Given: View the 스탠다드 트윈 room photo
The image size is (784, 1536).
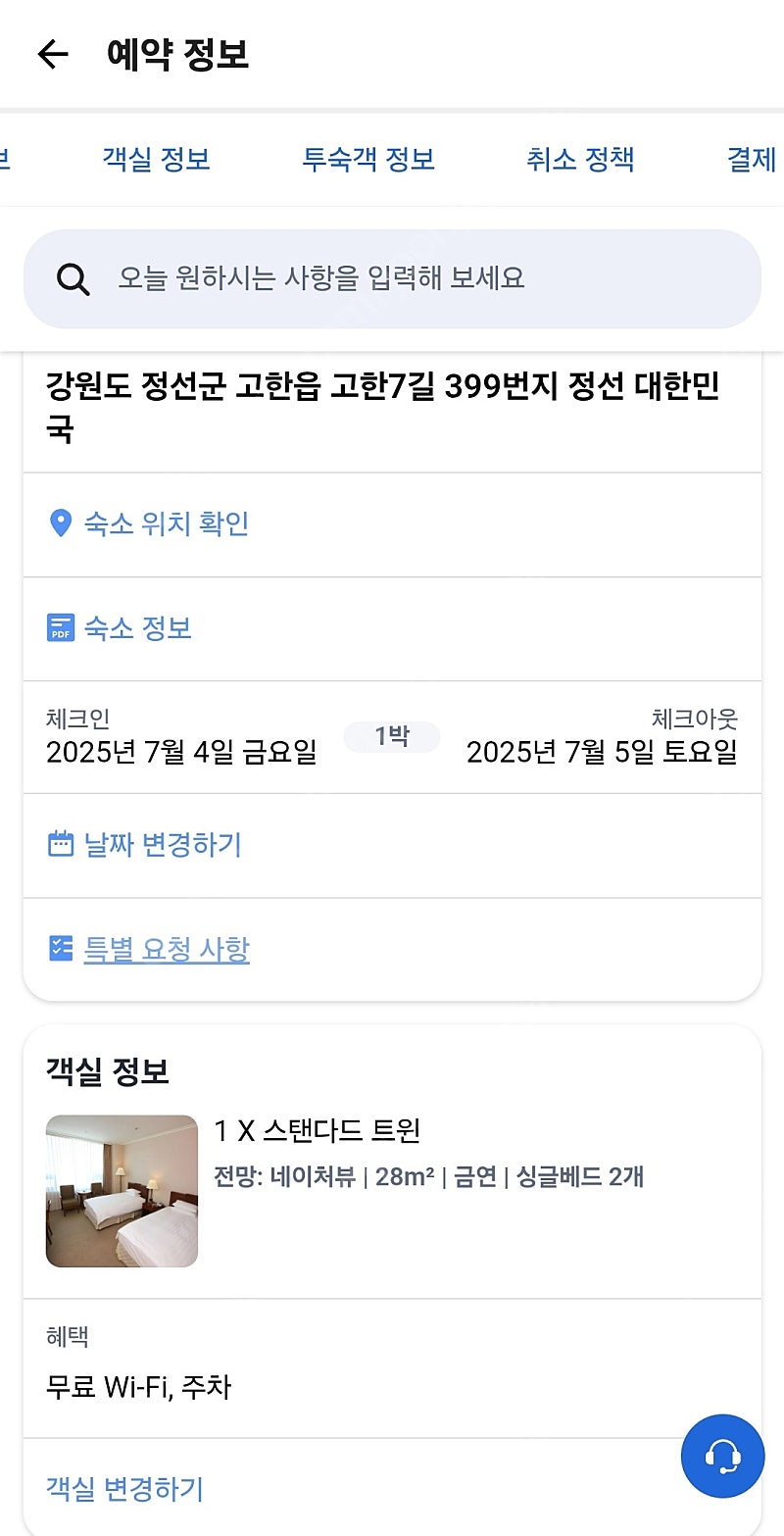Looking at the screenshot, I should [x=122, y=1191].
